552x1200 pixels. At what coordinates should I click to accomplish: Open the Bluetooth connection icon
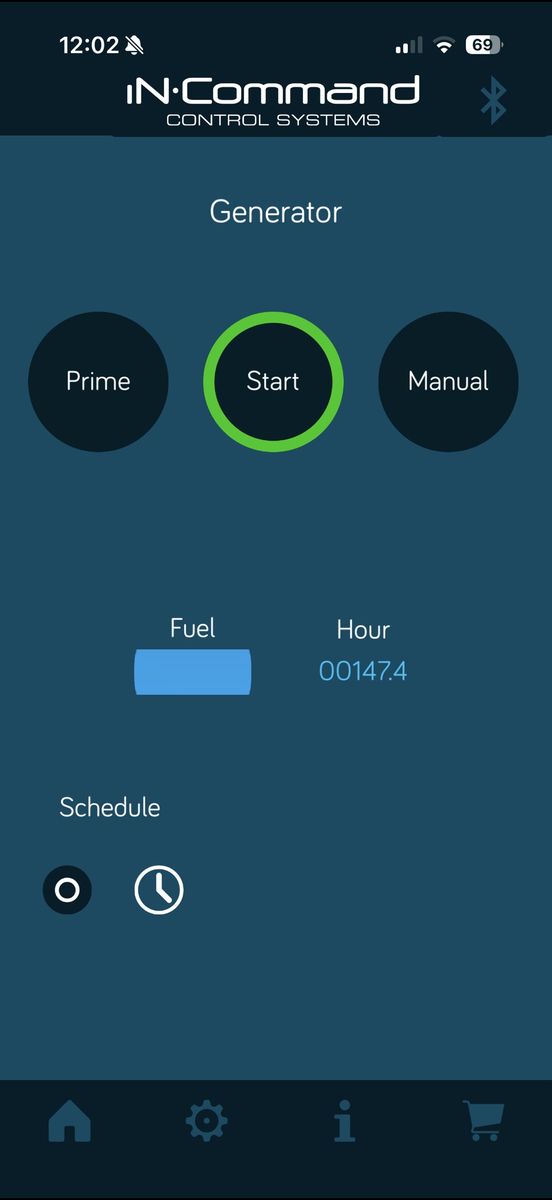(493, 100)
